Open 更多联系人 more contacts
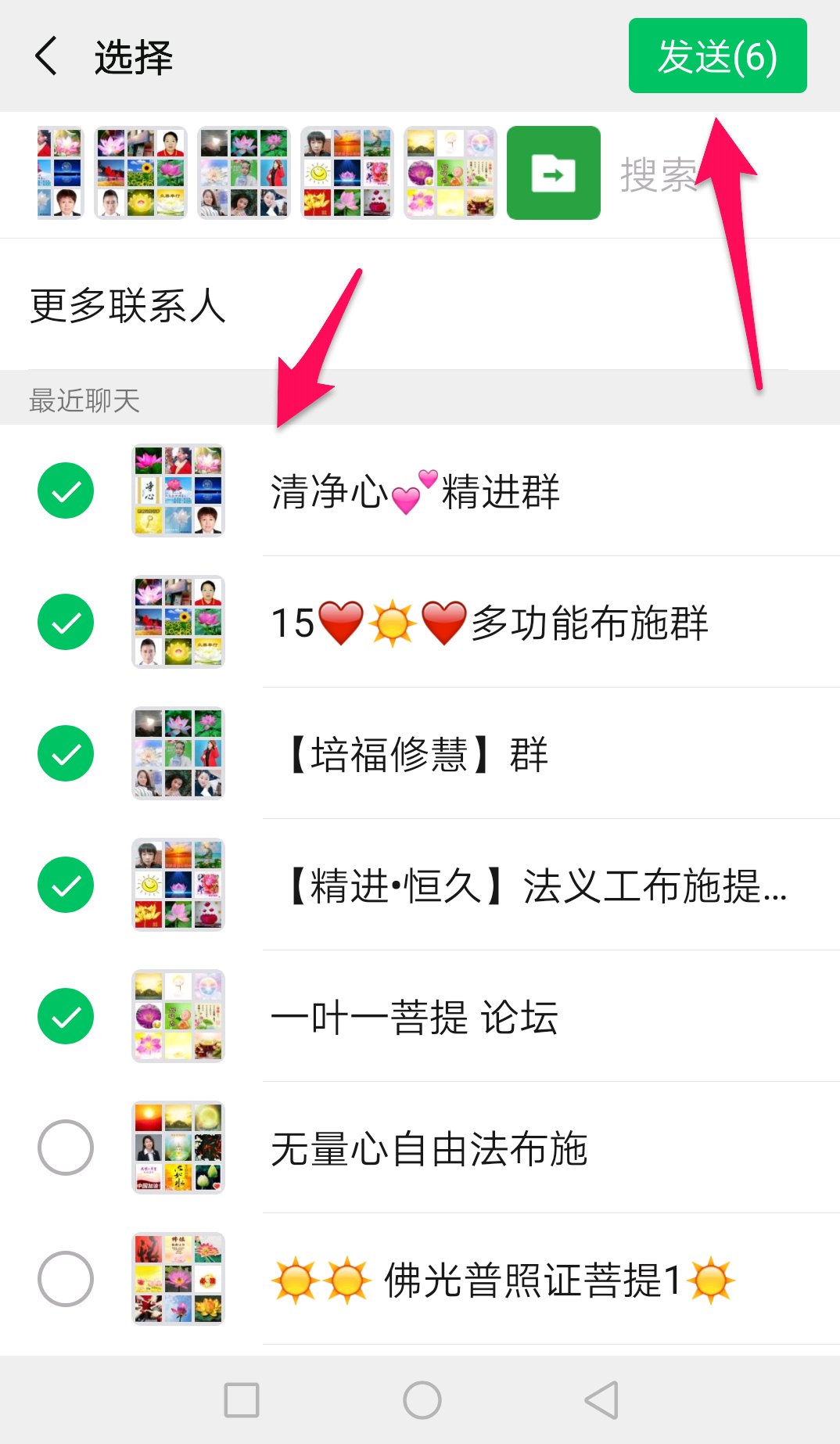The image size is (840, 1444). [x=128, y=305]
